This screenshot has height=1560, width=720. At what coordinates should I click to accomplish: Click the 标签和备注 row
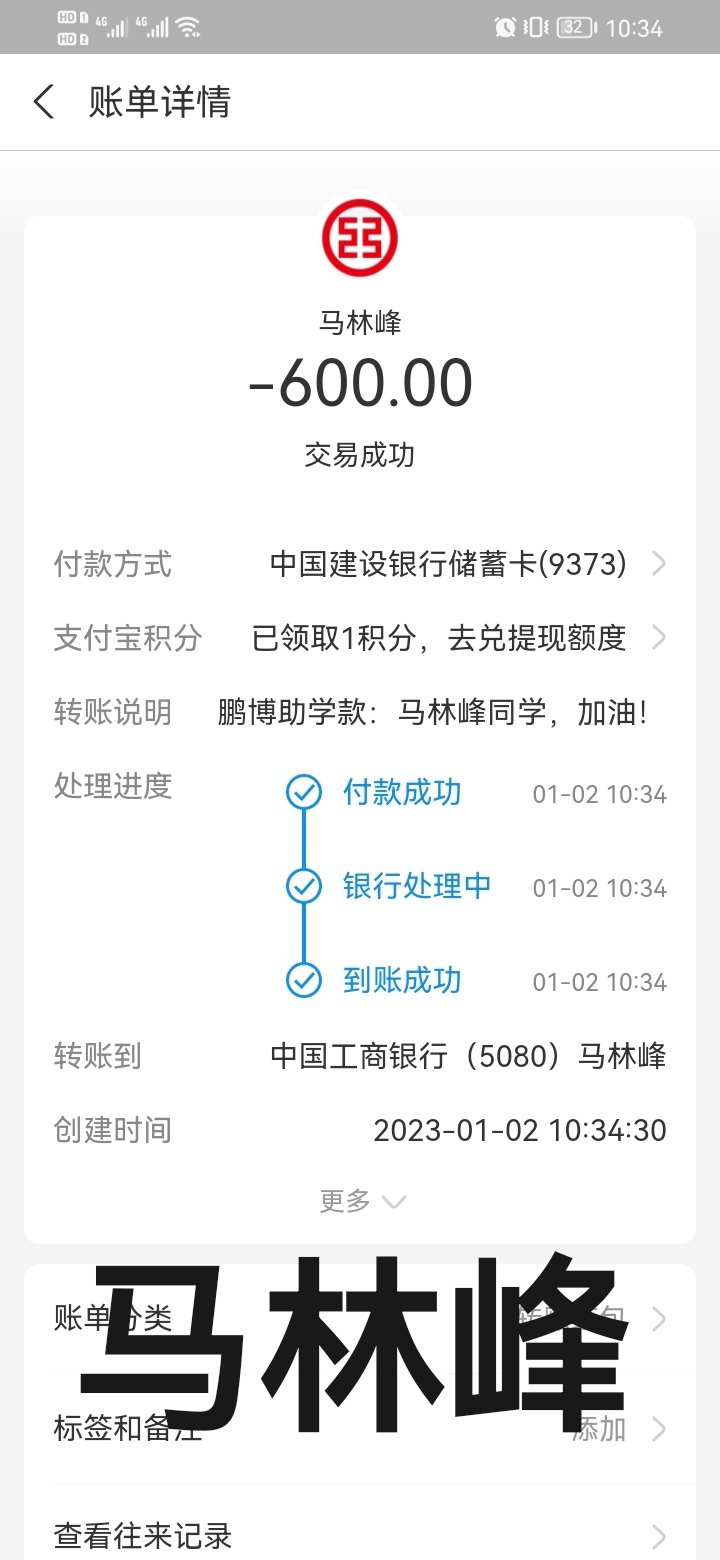pos(360,1430)
